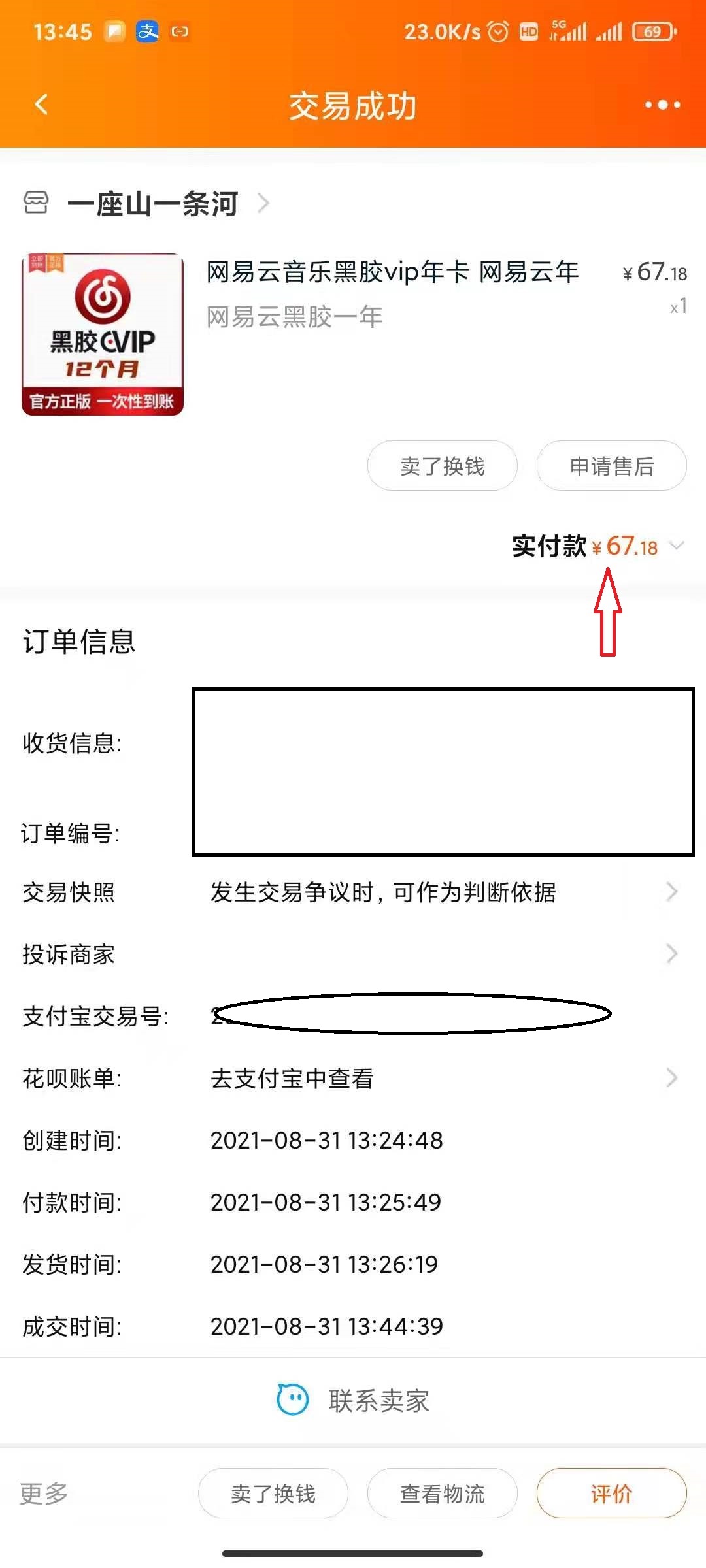Screen dimensions: 706x1568
Task: Expand the 实付款 payment details chevron
Action: point(677,546)
